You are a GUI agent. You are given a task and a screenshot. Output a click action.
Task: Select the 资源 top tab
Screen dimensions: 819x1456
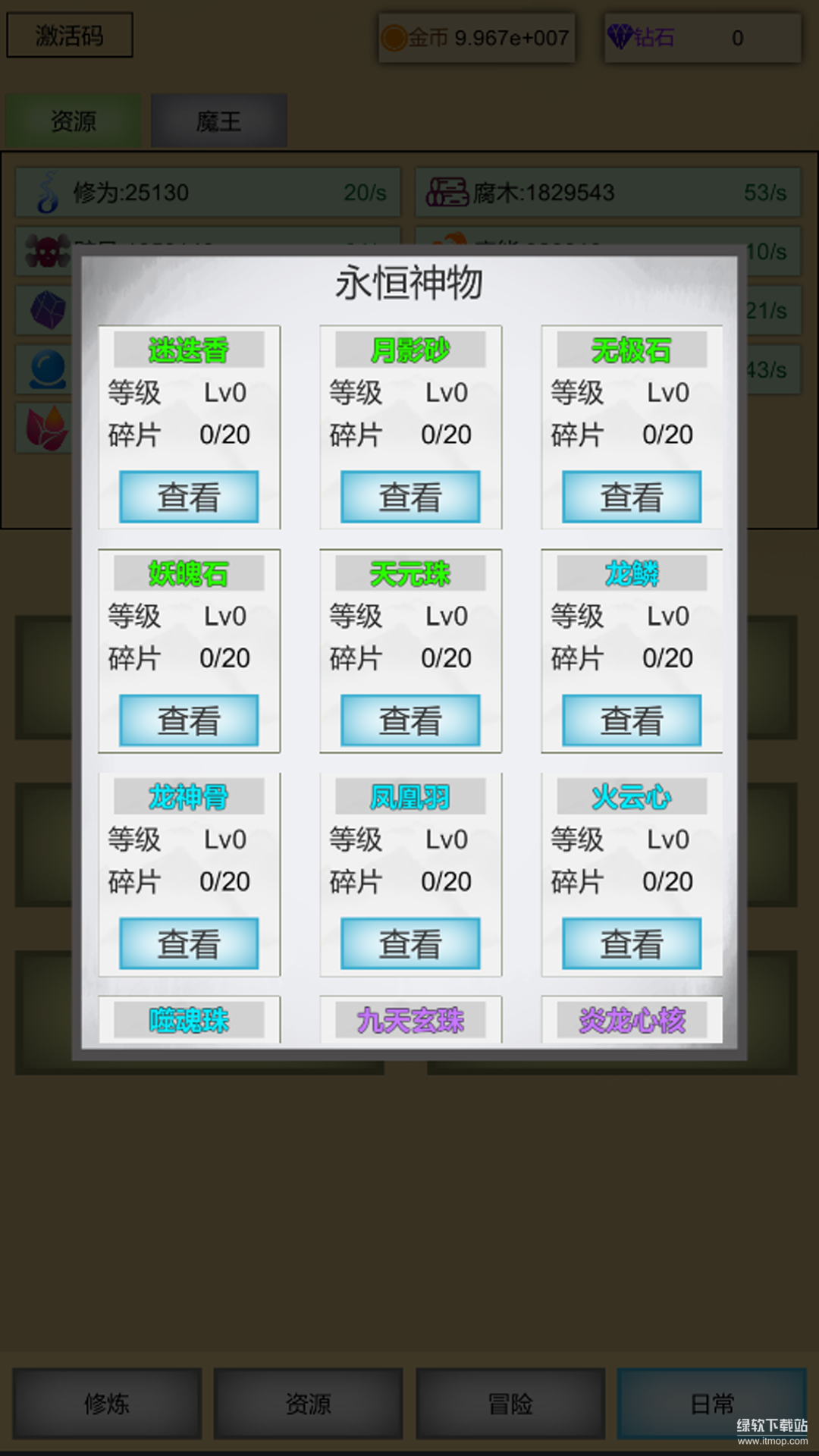73,121
